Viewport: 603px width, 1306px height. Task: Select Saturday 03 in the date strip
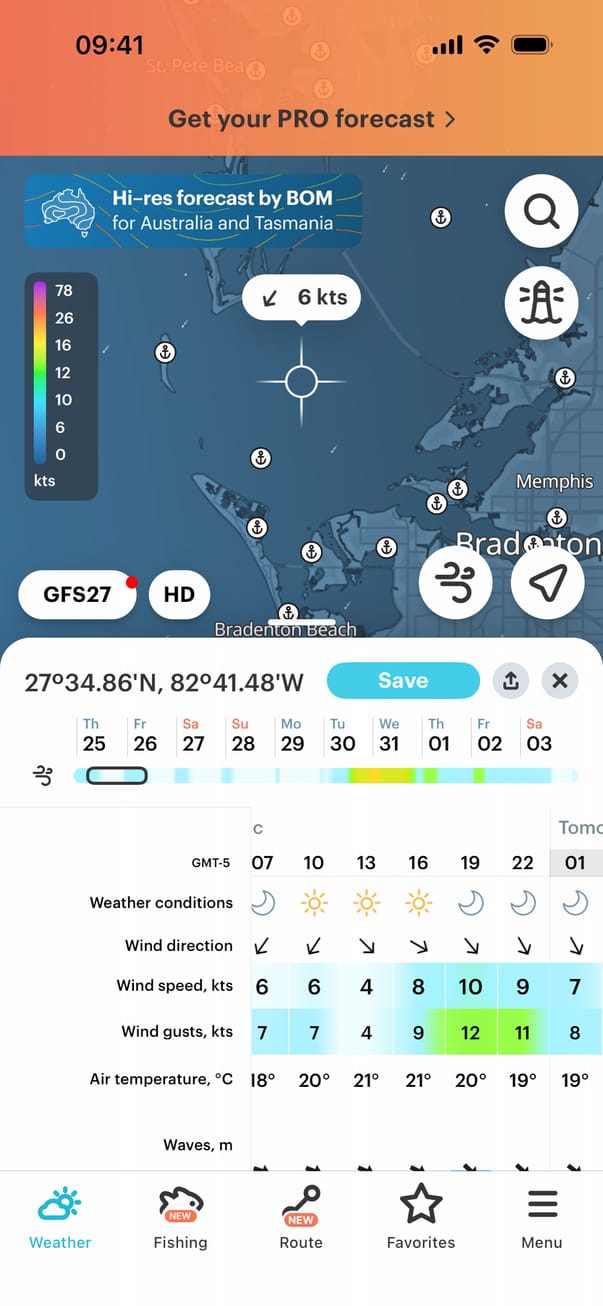tap(538, 735)
